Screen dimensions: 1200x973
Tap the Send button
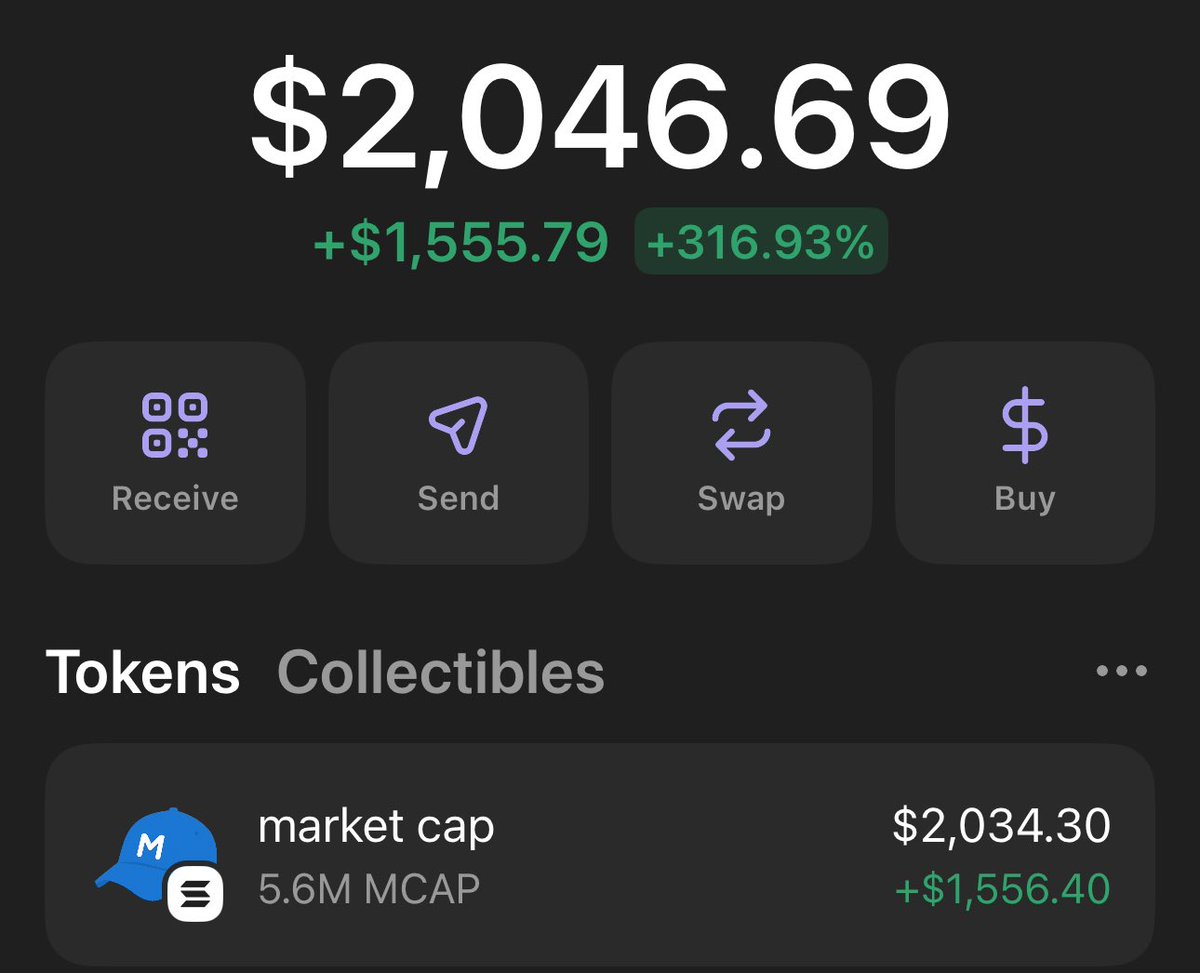coord(458,453)
